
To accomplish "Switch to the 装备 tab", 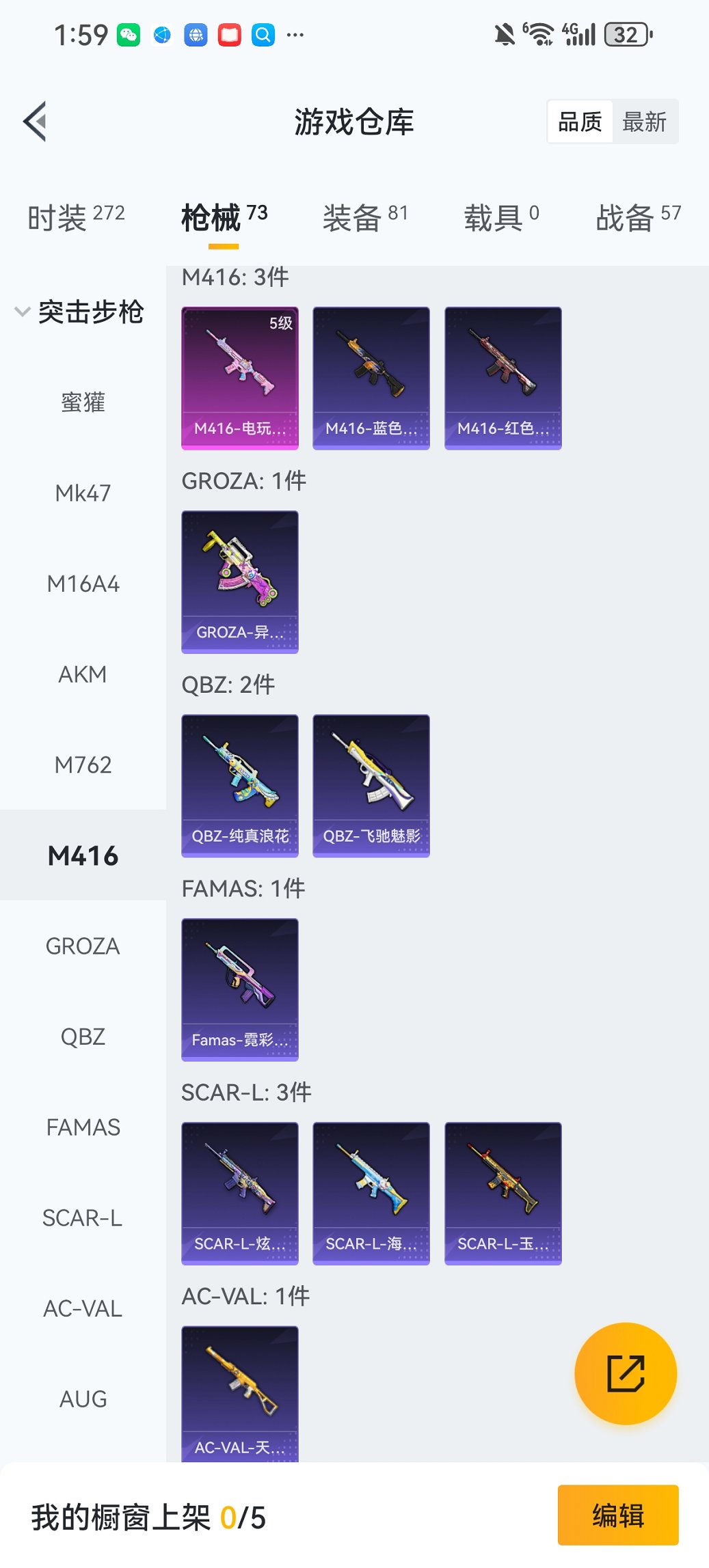I will point(365,217).
